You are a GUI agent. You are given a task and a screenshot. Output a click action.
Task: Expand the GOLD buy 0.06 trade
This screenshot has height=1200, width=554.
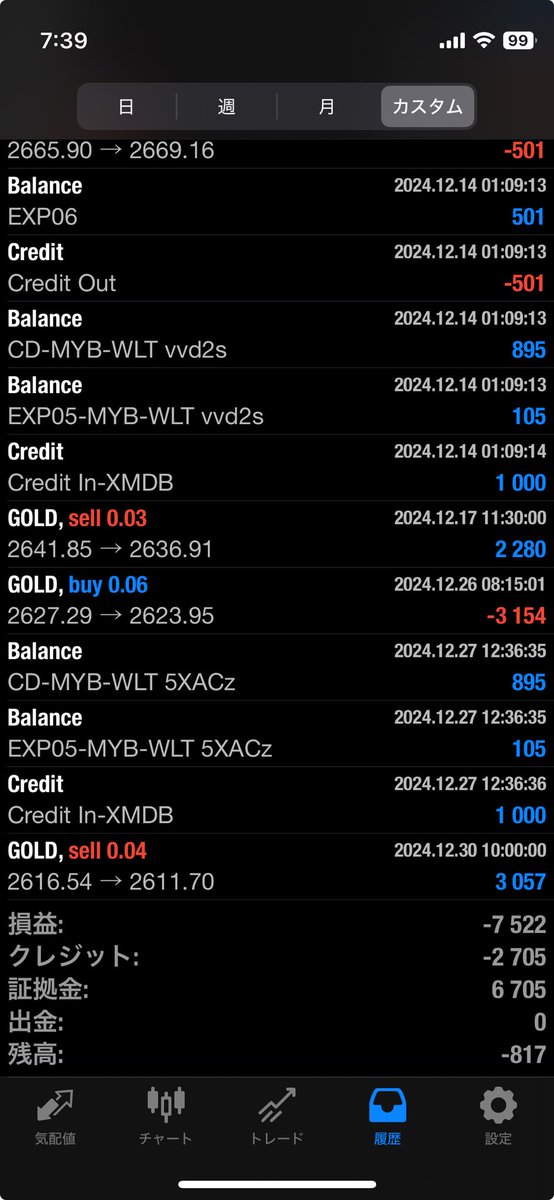pyautogui.click(x=277, y=600)
